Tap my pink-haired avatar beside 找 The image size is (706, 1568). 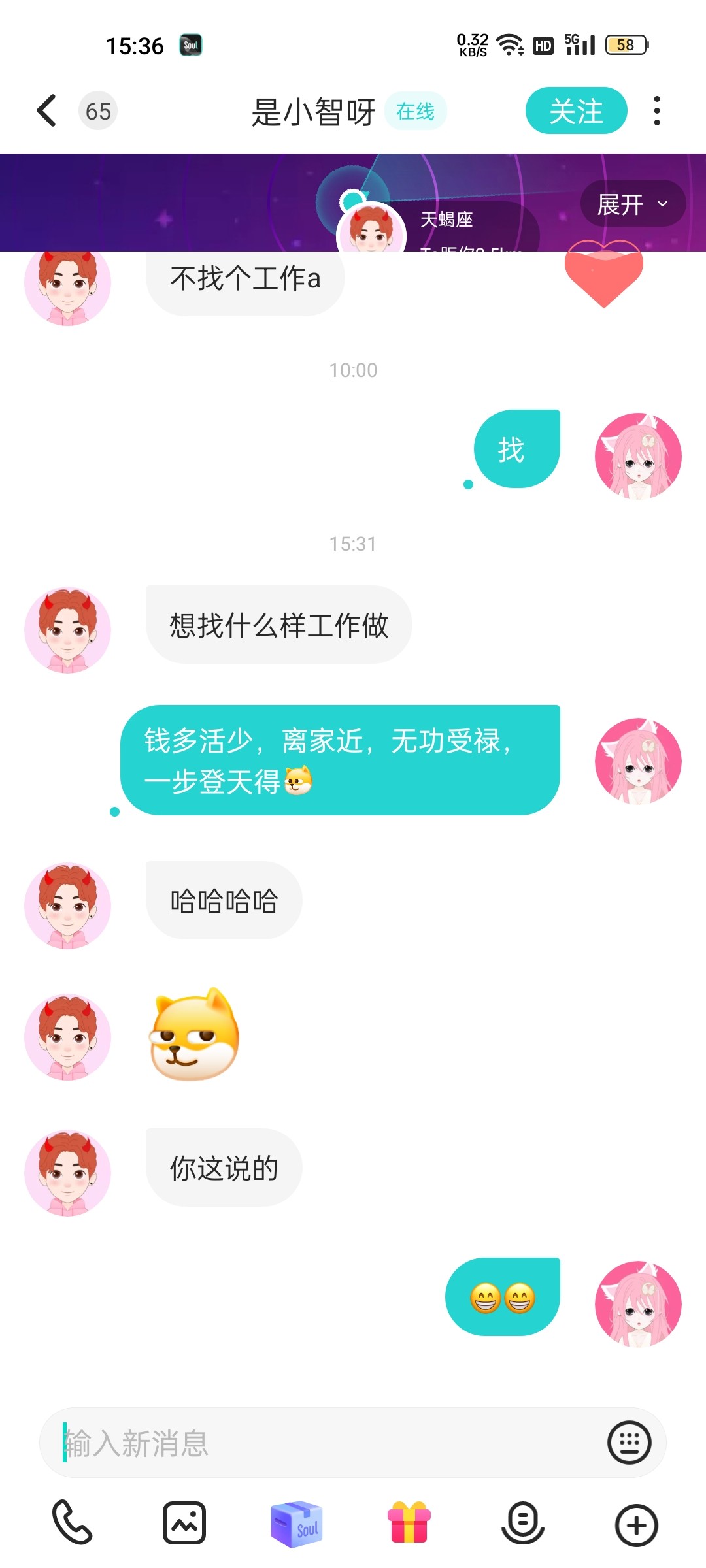click(638, 456)
